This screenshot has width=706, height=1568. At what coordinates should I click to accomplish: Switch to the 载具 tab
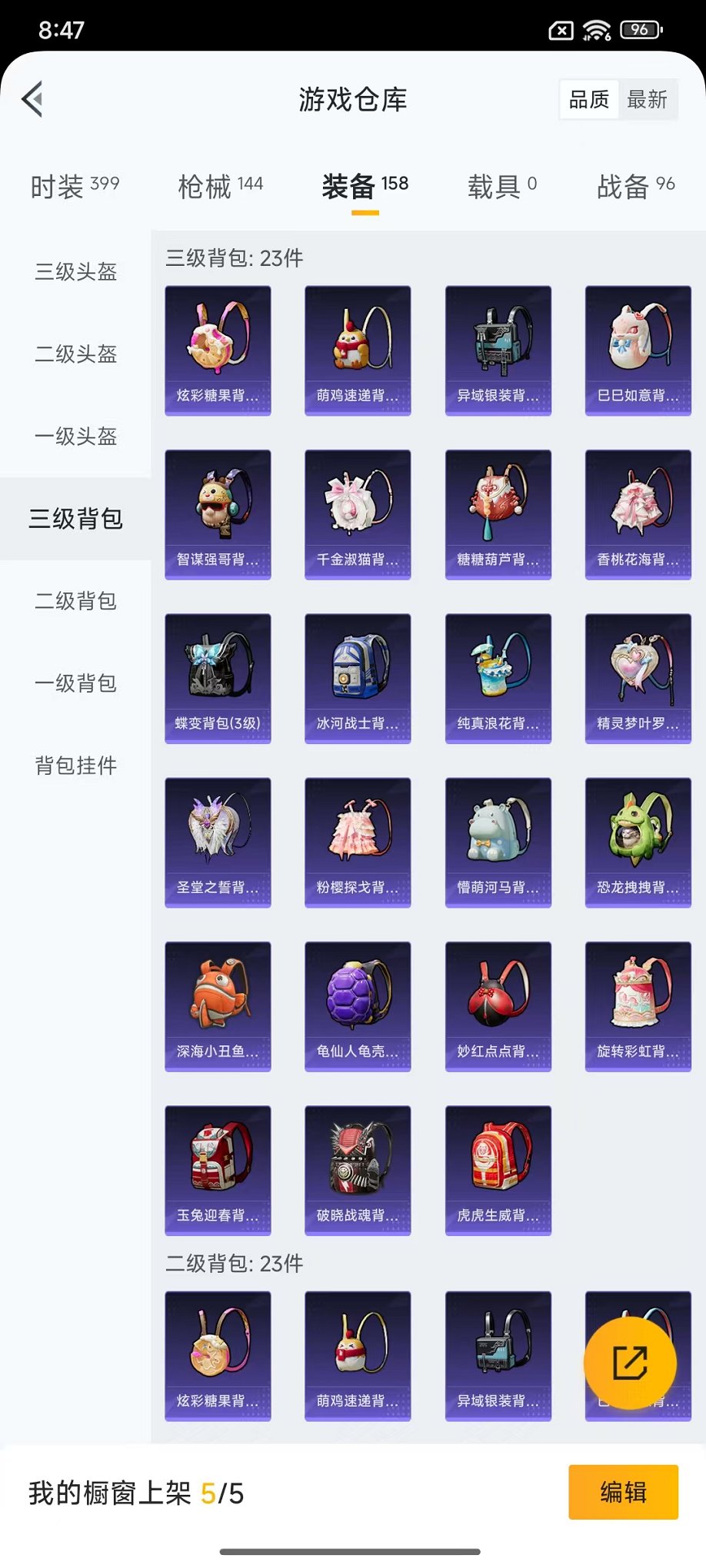click(502, 186)
